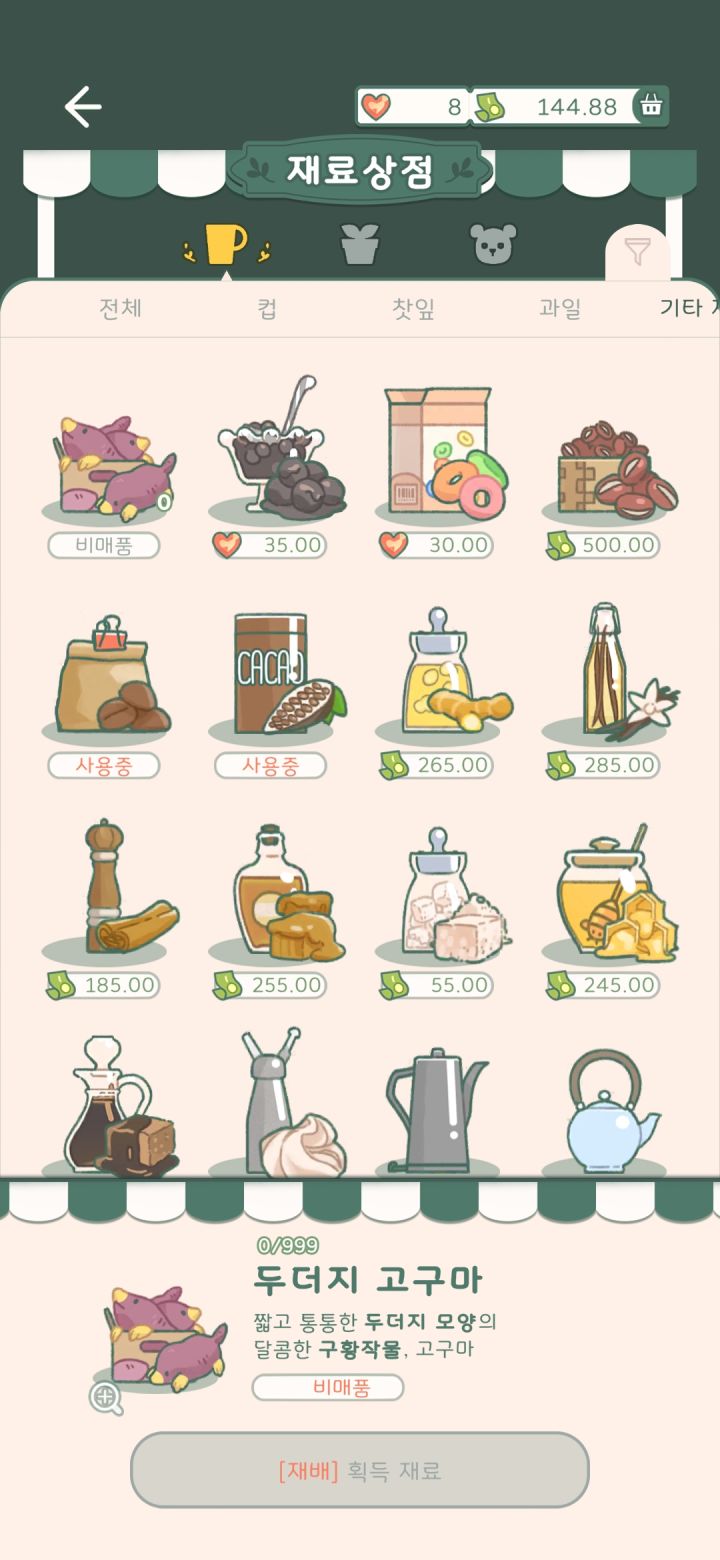
Task: Select the 컵 tab
Action: (x=267, y=308)
